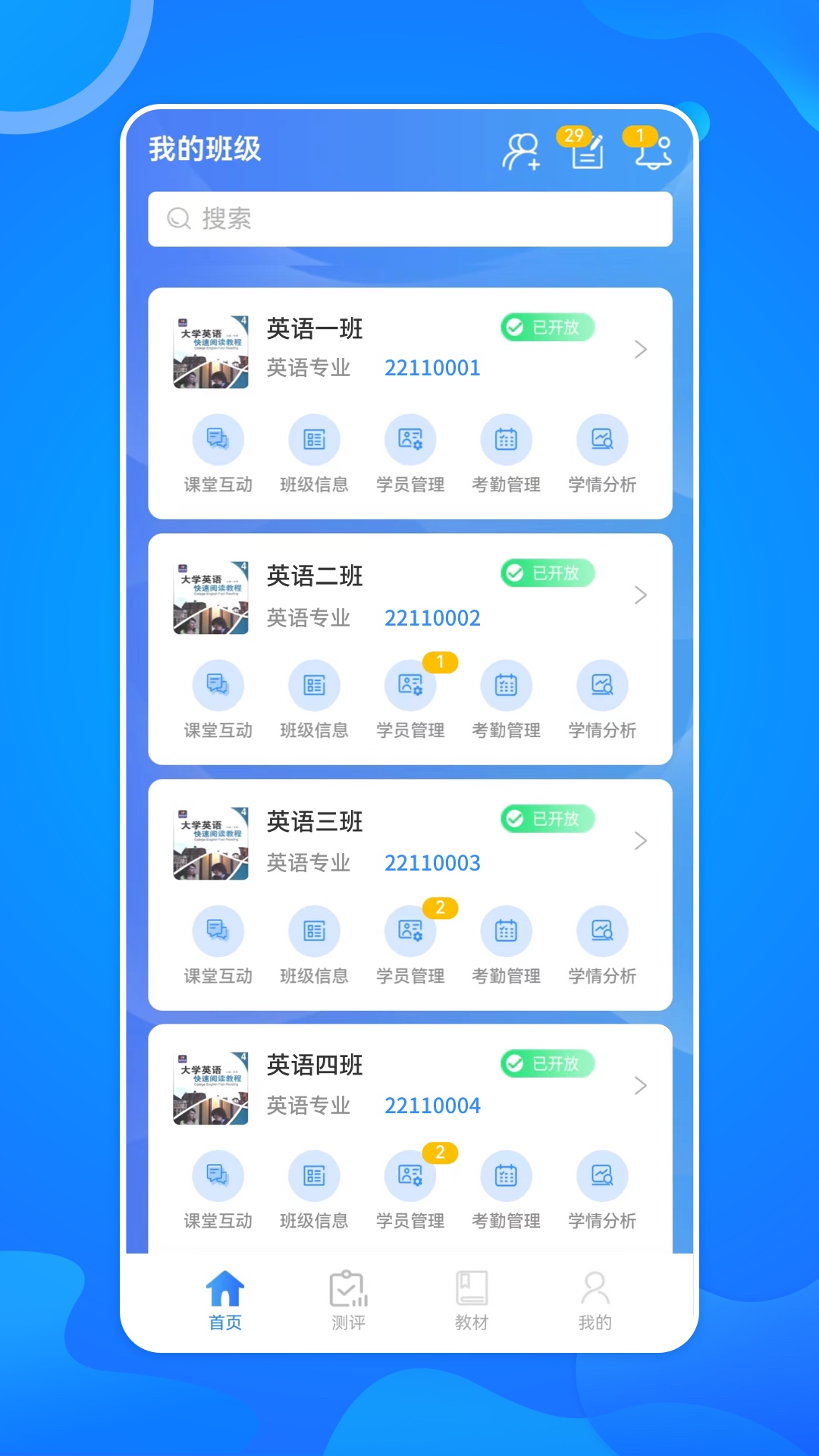The height and width of the screenshot is (1456, 819).
Task: Open the bell icon with badge 1
Action: point(652,152)
